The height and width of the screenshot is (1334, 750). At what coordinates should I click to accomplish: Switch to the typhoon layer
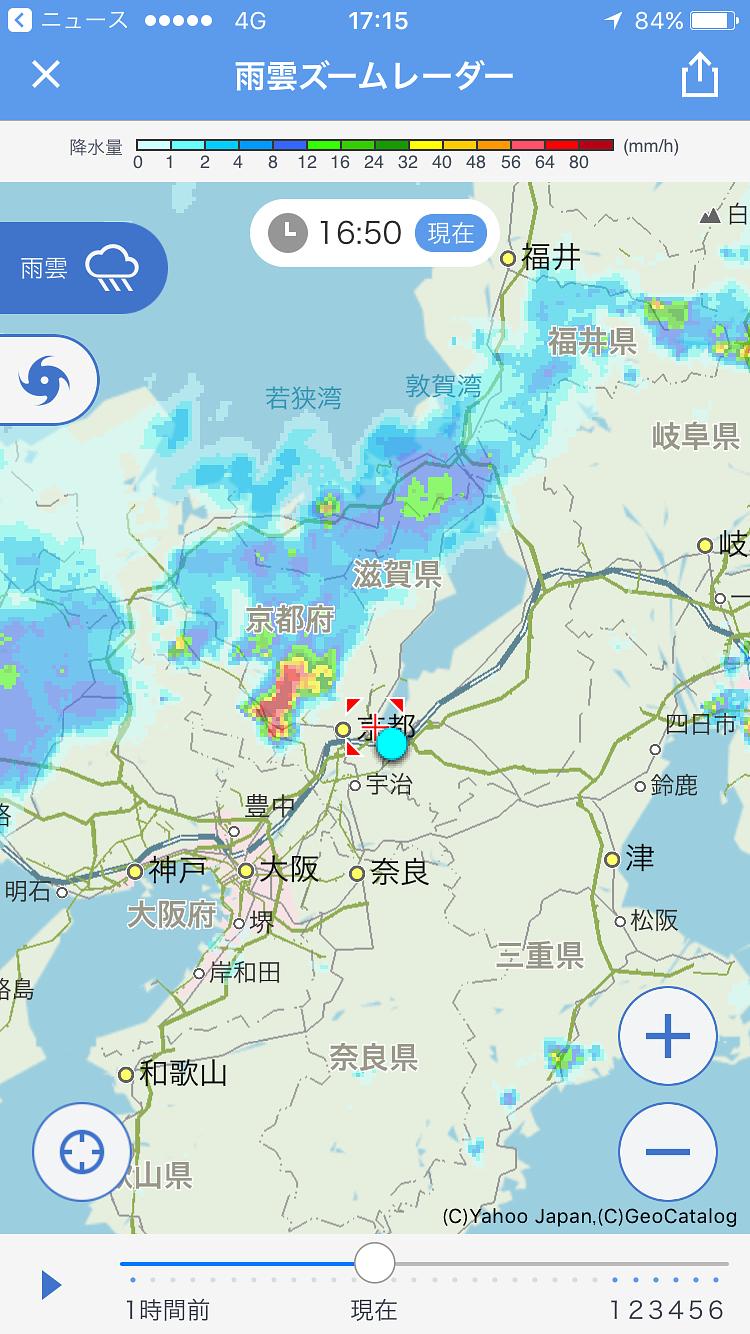pos(47,380)
